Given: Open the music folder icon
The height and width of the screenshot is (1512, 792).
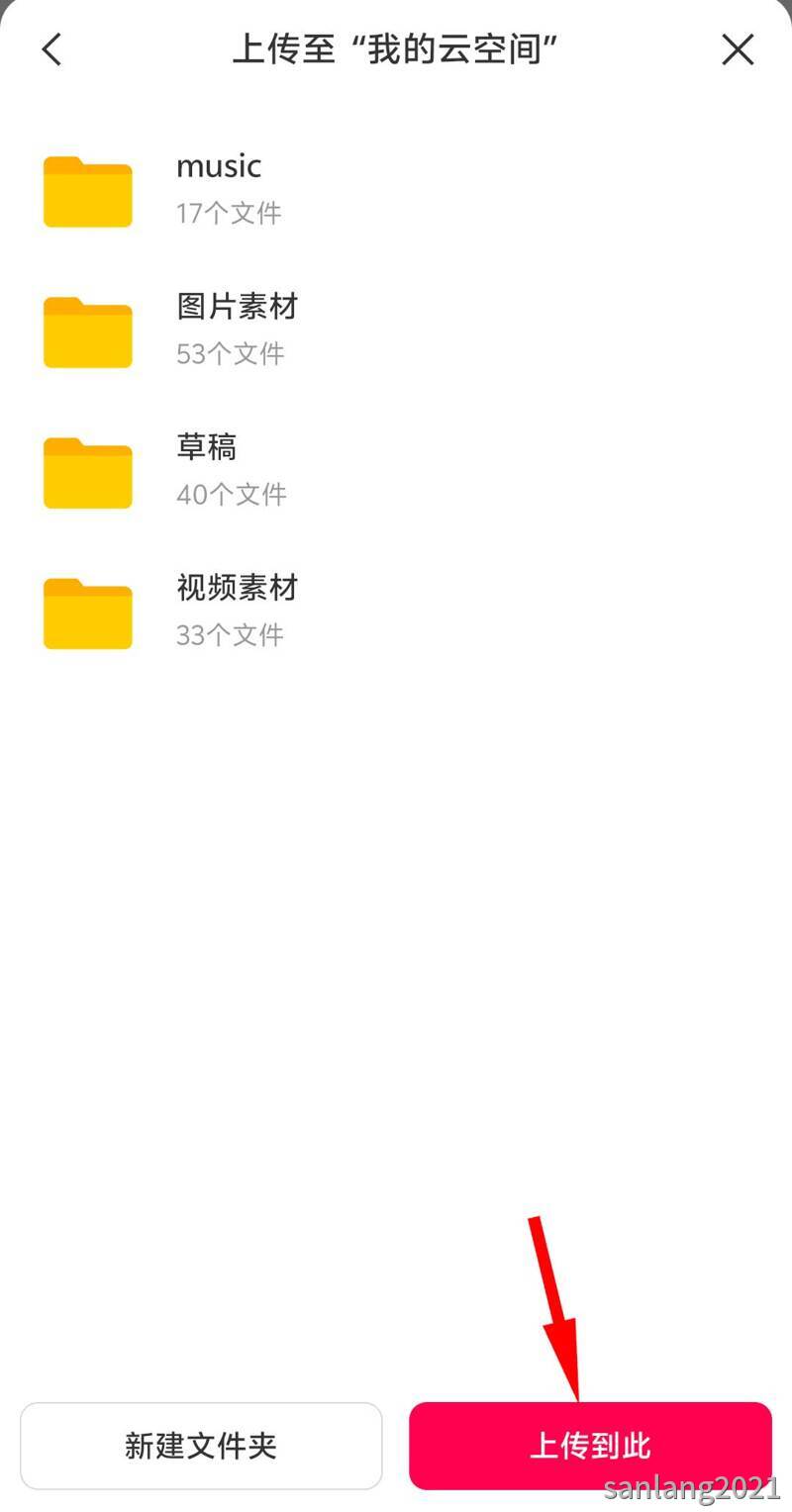Looking at the screenshot, I should tap(87, 190).
